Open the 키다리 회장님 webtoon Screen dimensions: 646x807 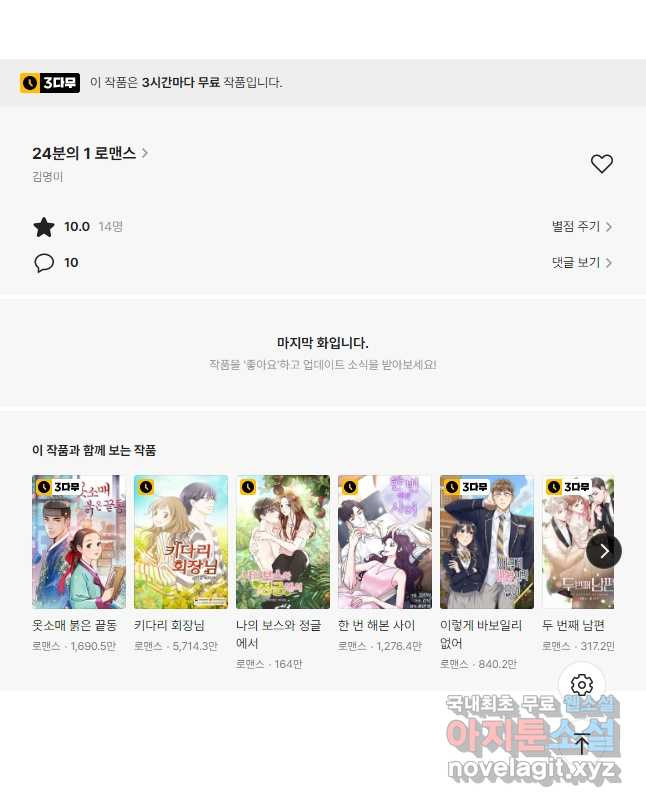click(180, 542)
